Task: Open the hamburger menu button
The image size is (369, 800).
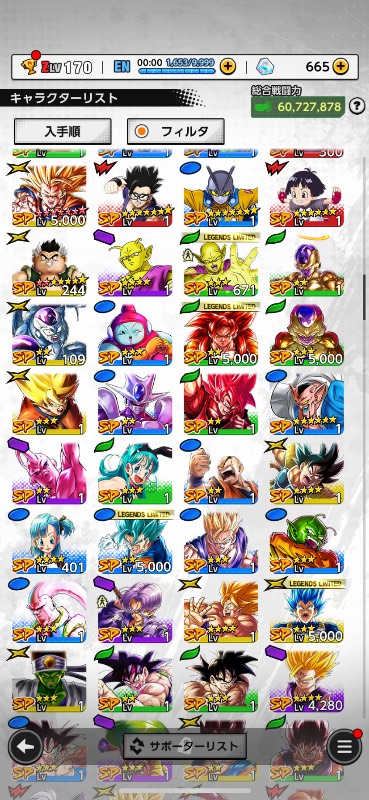Action: click(x=344, y=747)
